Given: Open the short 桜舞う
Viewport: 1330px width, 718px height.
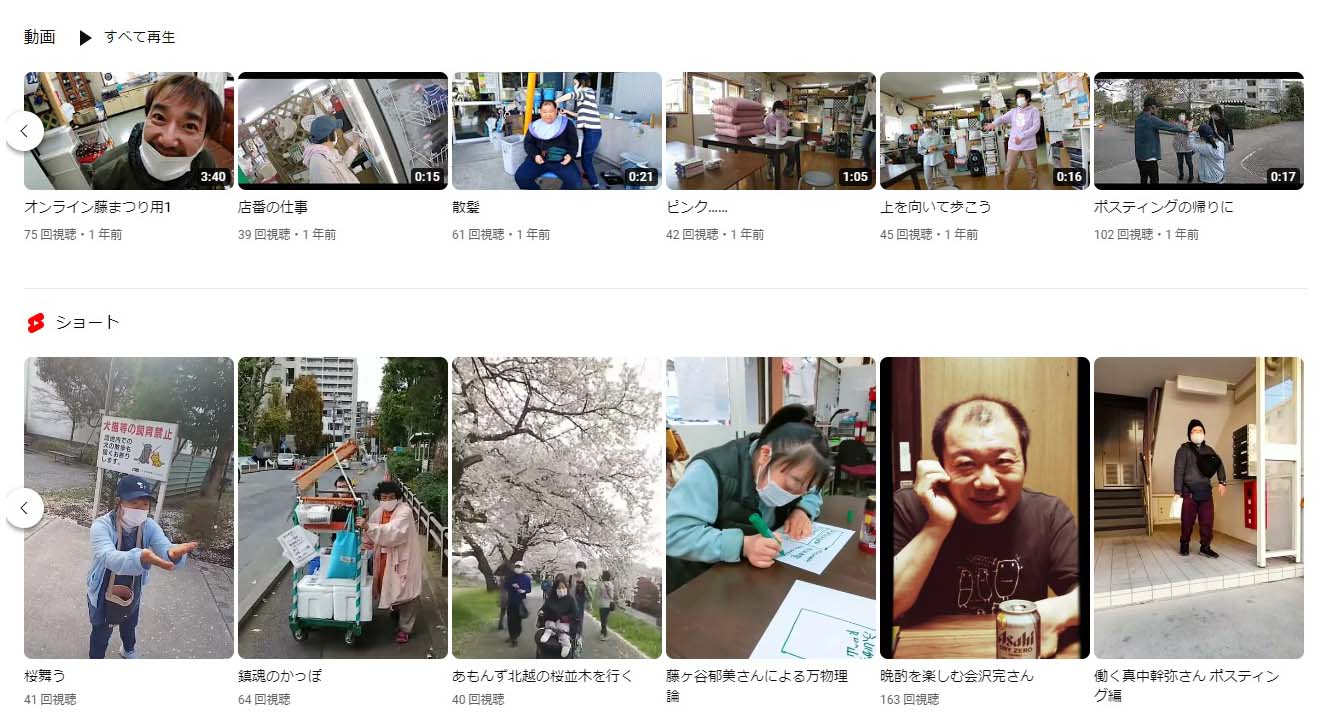Looking at the screenshot, I should 129,508.
